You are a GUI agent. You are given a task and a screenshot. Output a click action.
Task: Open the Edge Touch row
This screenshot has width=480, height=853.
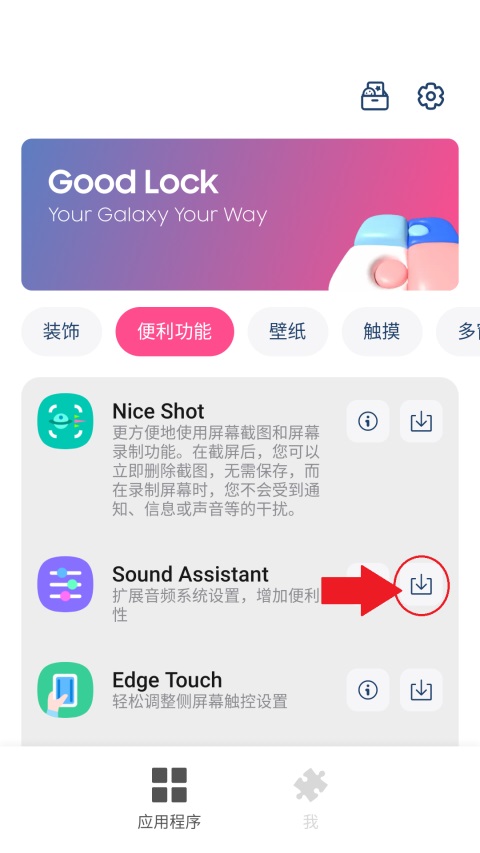[240, 690]
